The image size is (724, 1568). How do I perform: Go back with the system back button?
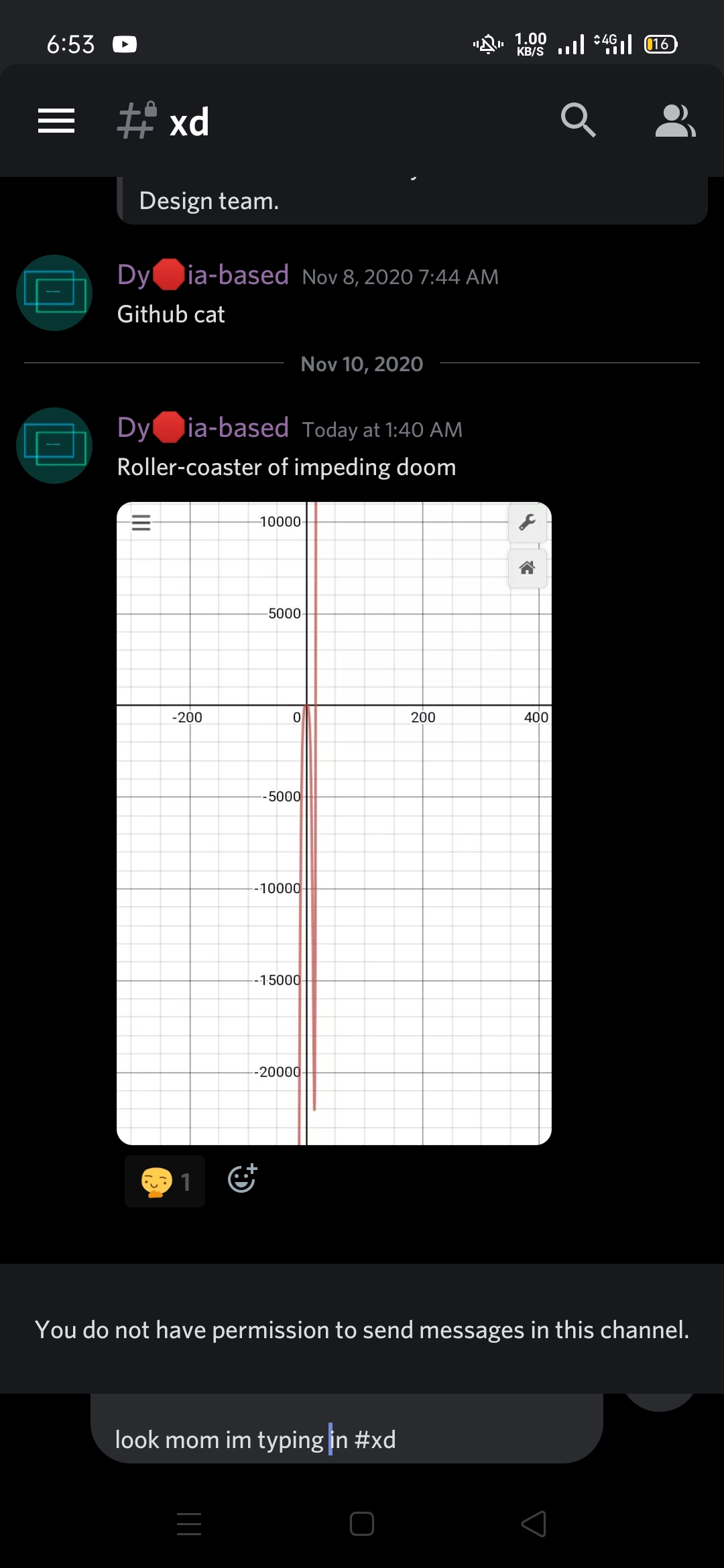tap(534, 1524)
